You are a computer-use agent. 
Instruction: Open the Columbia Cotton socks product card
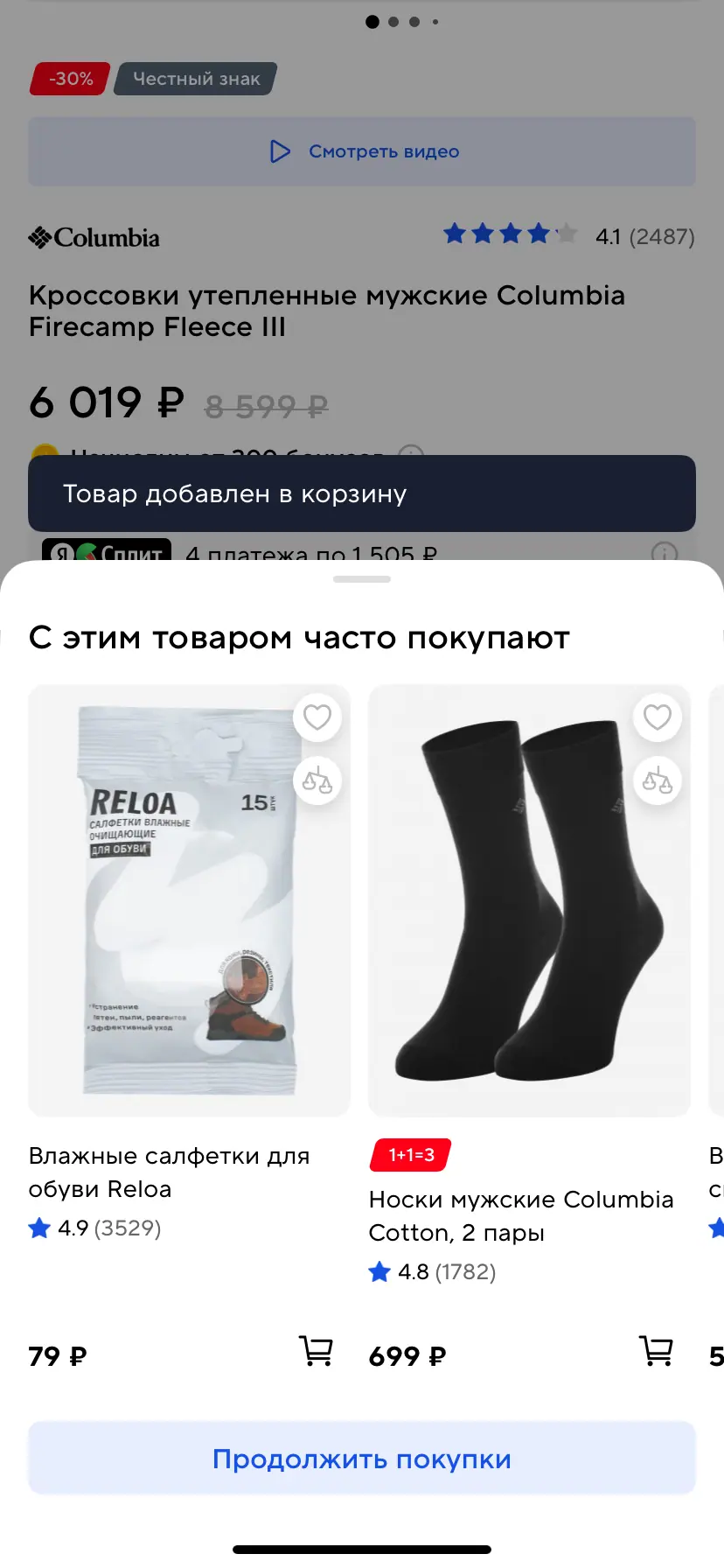coord(529,901)
